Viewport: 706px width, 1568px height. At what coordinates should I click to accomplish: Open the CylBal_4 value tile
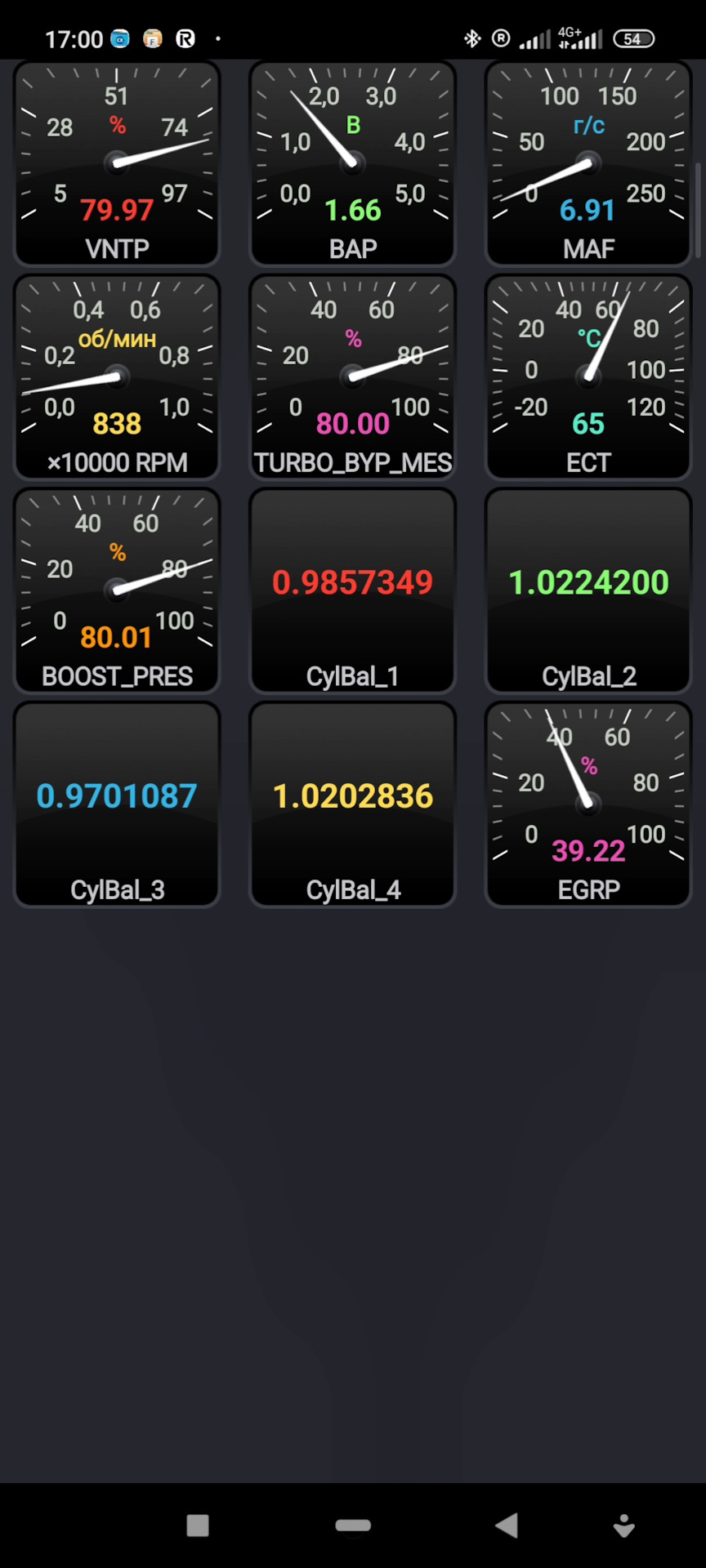pos(352,804)
